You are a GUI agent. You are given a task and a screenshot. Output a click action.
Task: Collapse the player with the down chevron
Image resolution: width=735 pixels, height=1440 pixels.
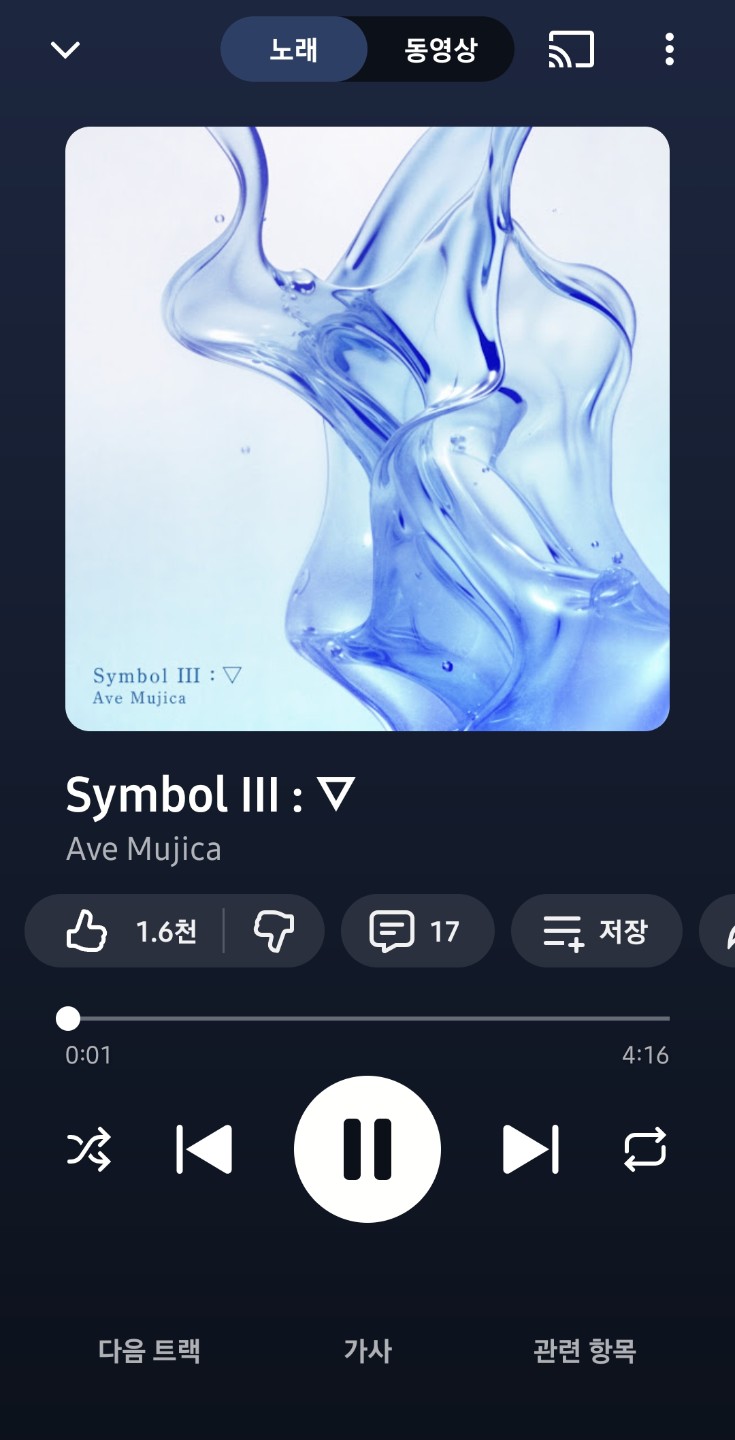pyautogui.click(x=65, y=49)
